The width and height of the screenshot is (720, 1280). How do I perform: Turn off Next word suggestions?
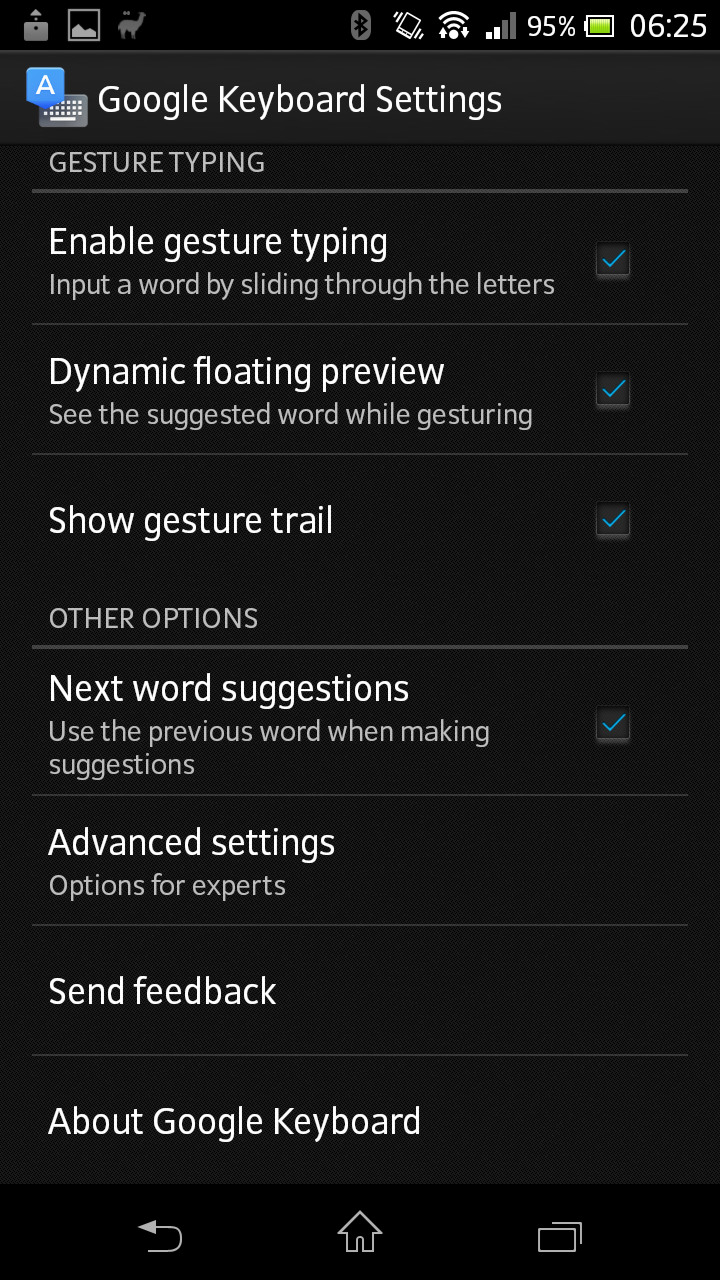(x=612, y=723)
